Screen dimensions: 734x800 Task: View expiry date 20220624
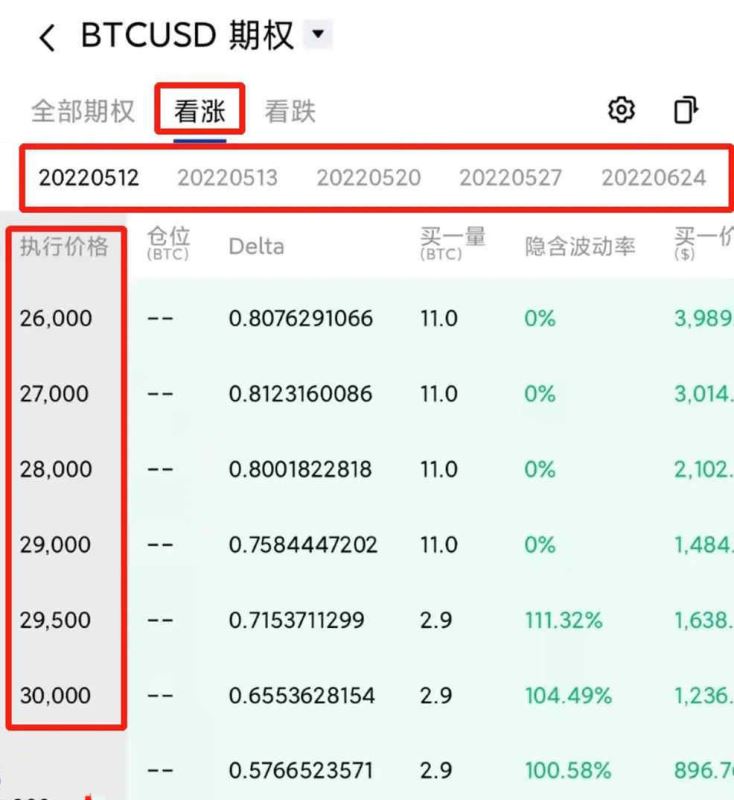click(x=653, y=179)
